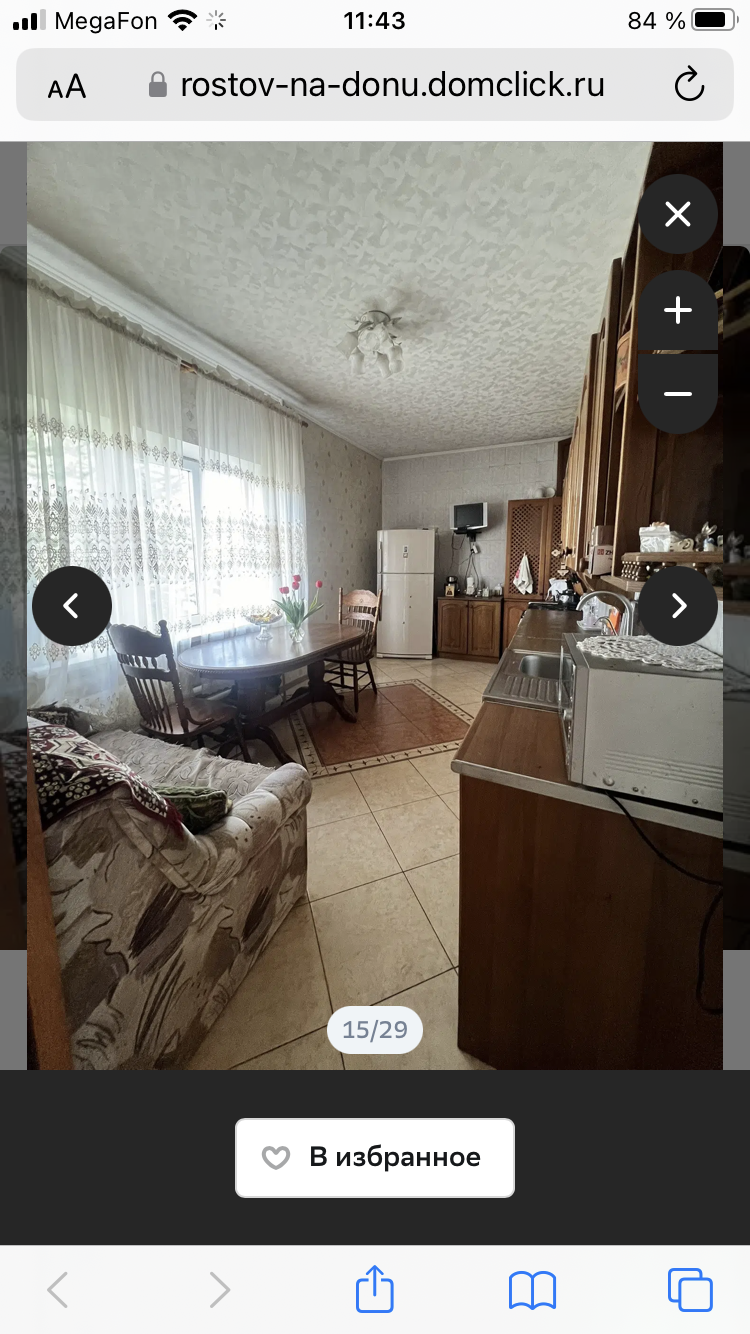750x1334 pixels.
Task: Open the Safari tabs overview
Action: (689, 1290)
